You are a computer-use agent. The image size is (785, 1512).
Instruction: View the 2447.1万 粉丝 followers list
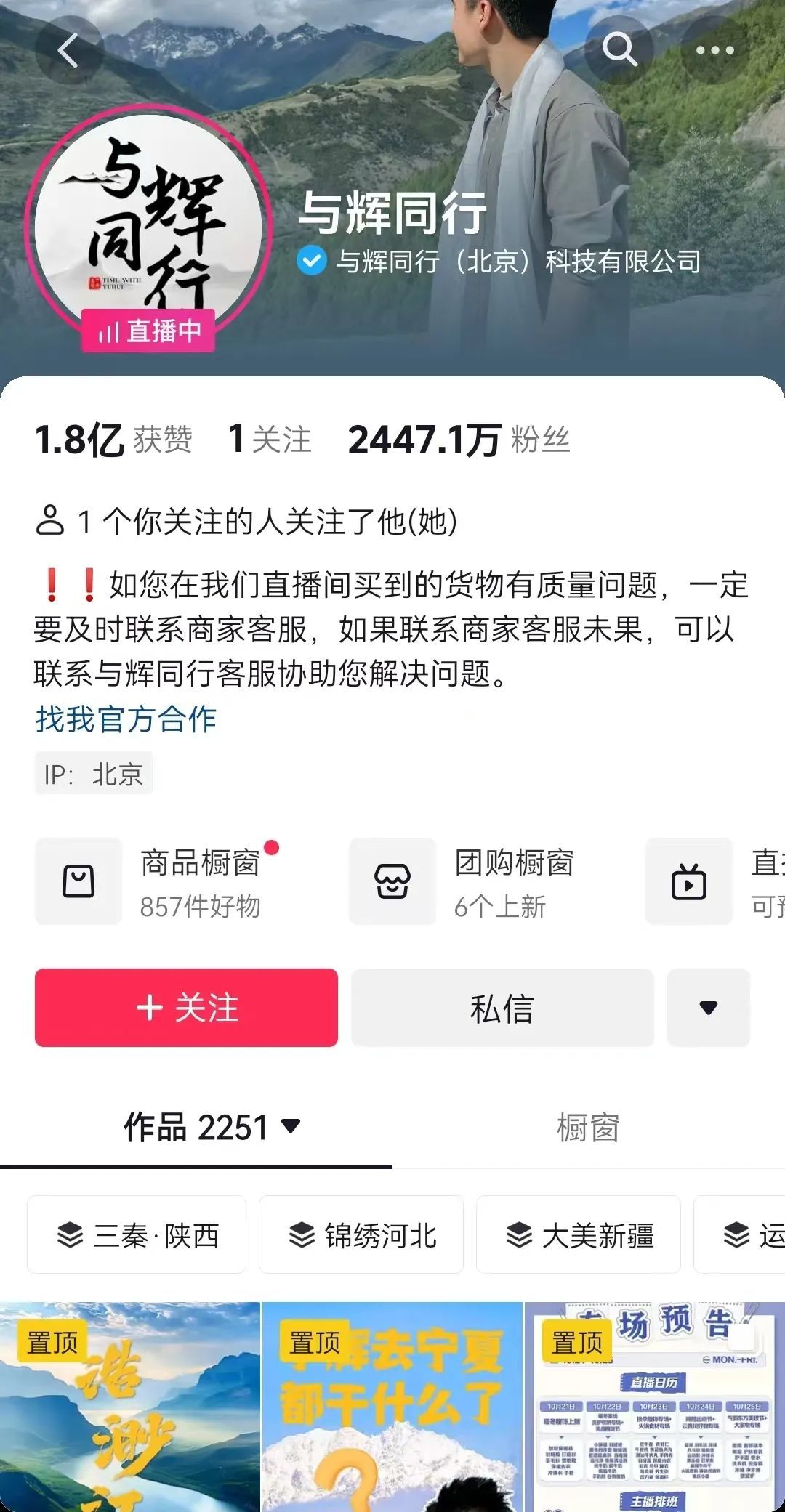pos(459,440)
